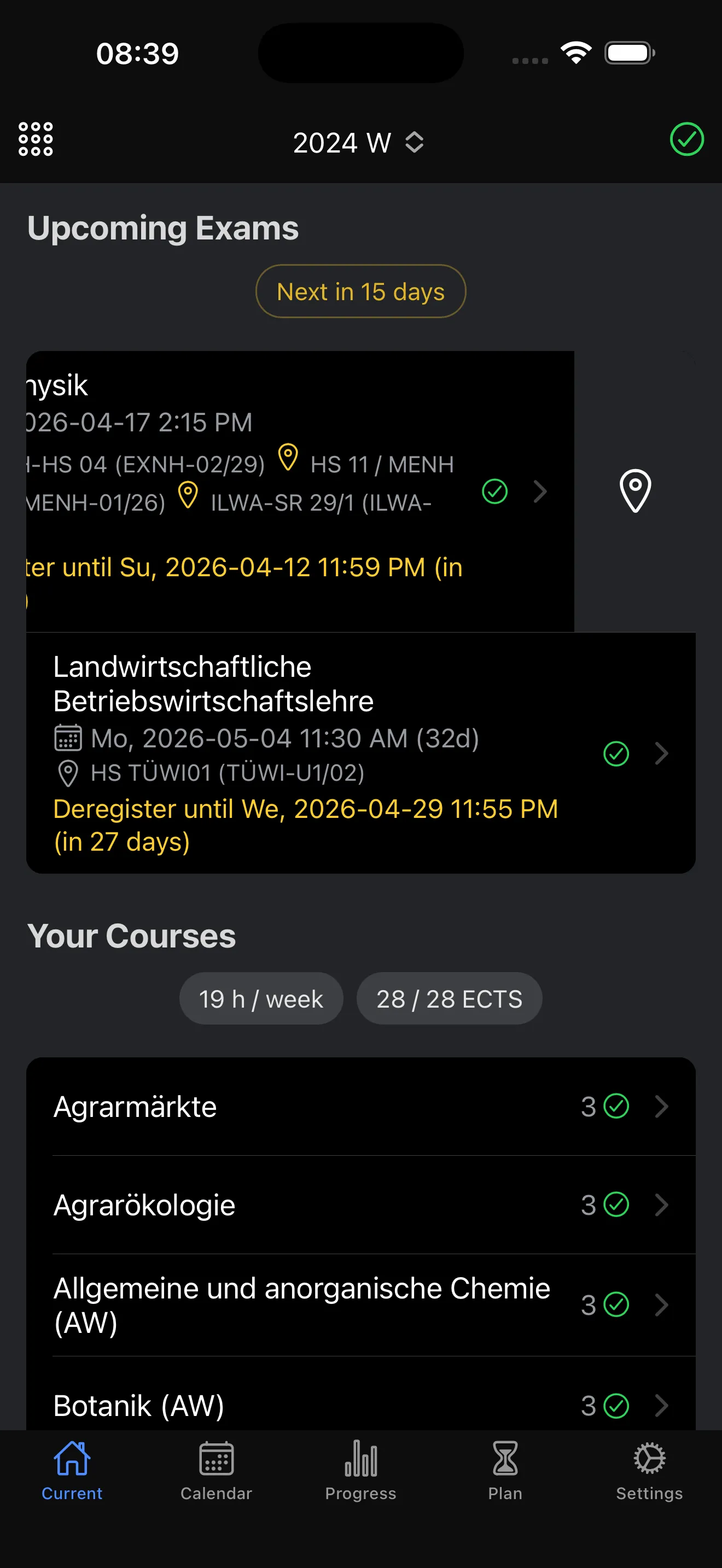Tap the Next in 15 days badge

pyautogui.click(x=360, y=291)
